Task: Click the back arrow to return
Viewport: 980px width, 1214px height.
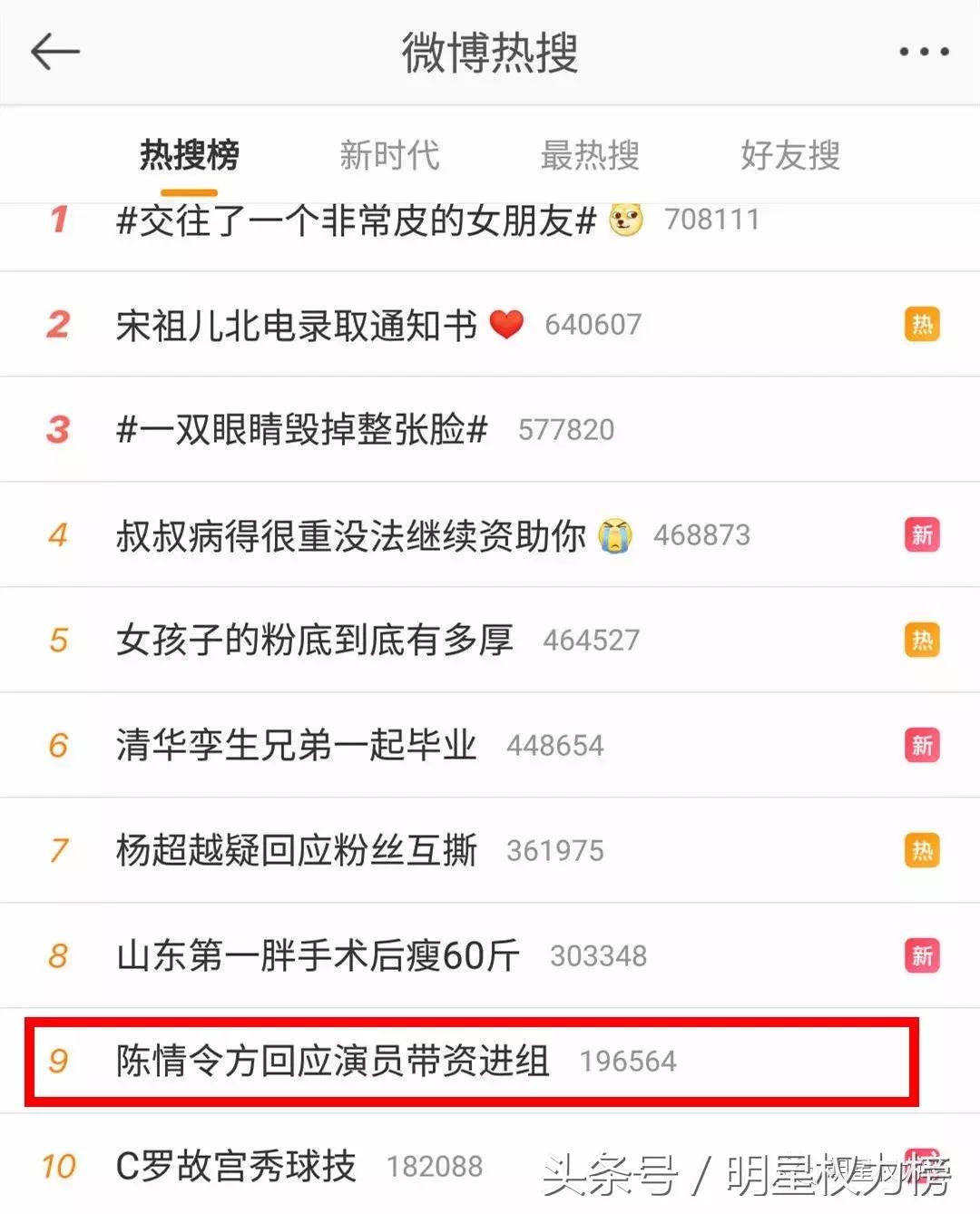Action: click(54, 52)
